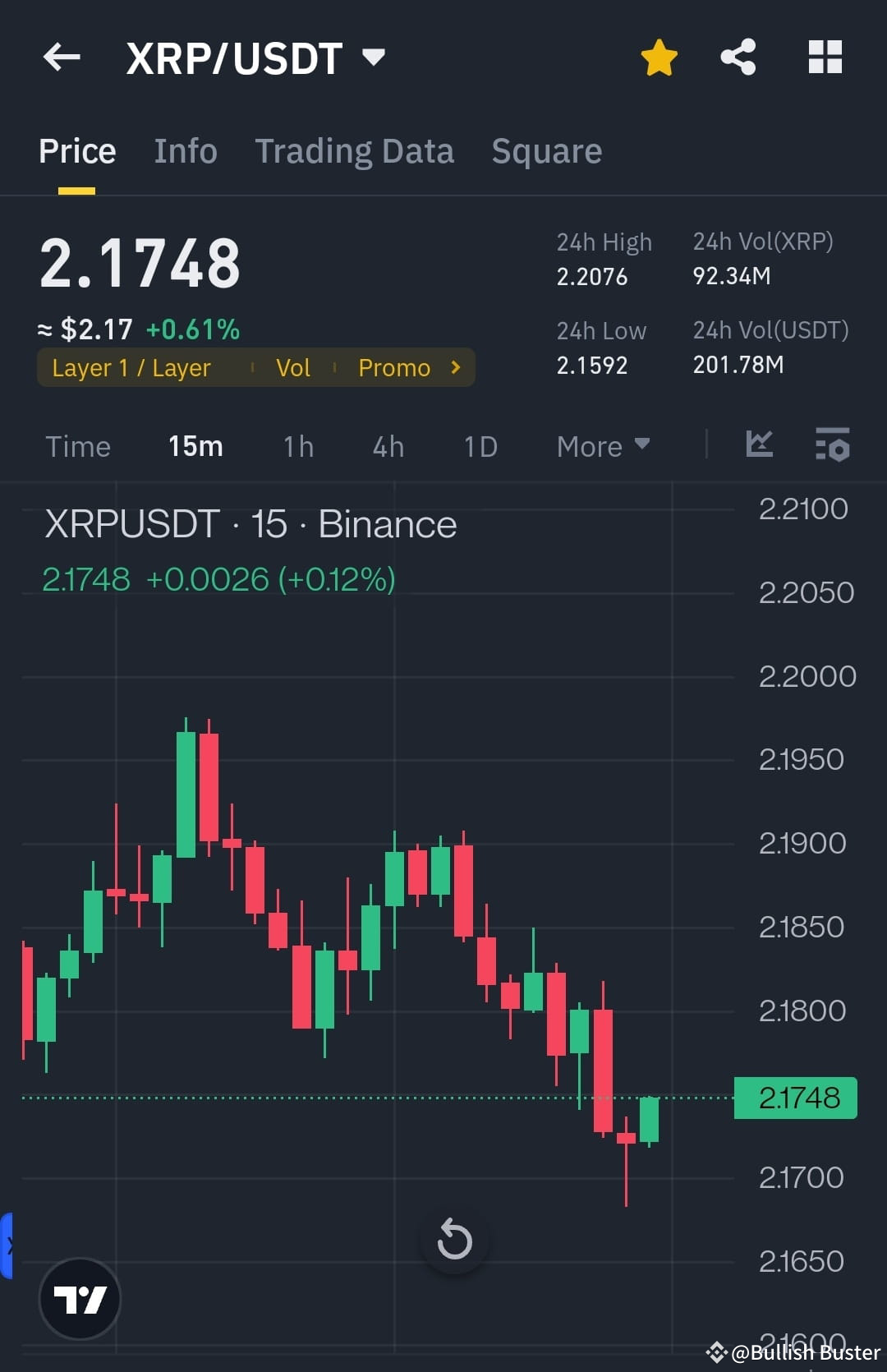The image size is (887, 1372).
Task: Tap the back arrow to exit chart
Action: pyautogui.click(x=61, y=56)
